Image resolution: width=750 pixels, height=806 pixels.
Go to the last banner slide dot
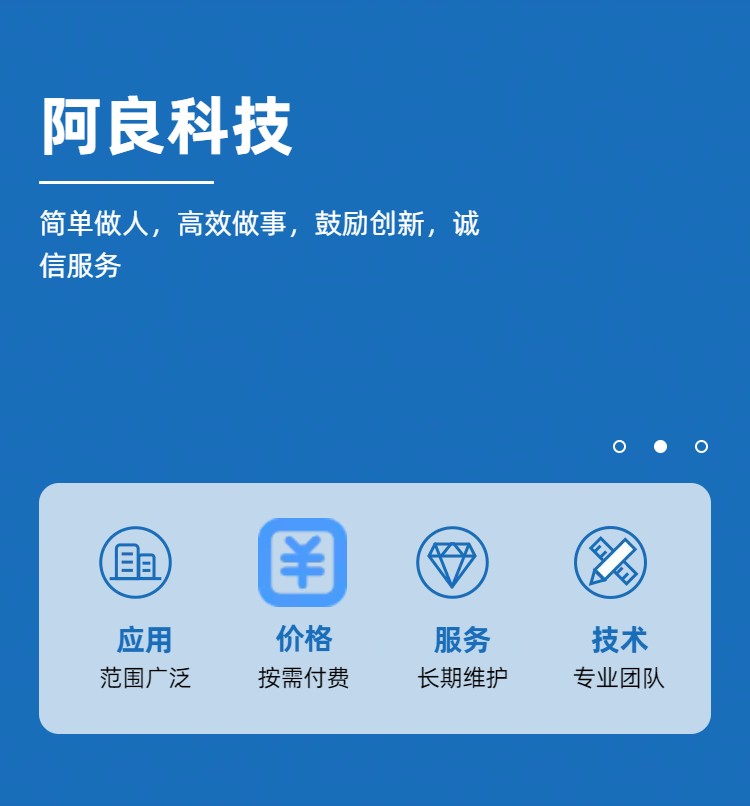coord(701,446)
